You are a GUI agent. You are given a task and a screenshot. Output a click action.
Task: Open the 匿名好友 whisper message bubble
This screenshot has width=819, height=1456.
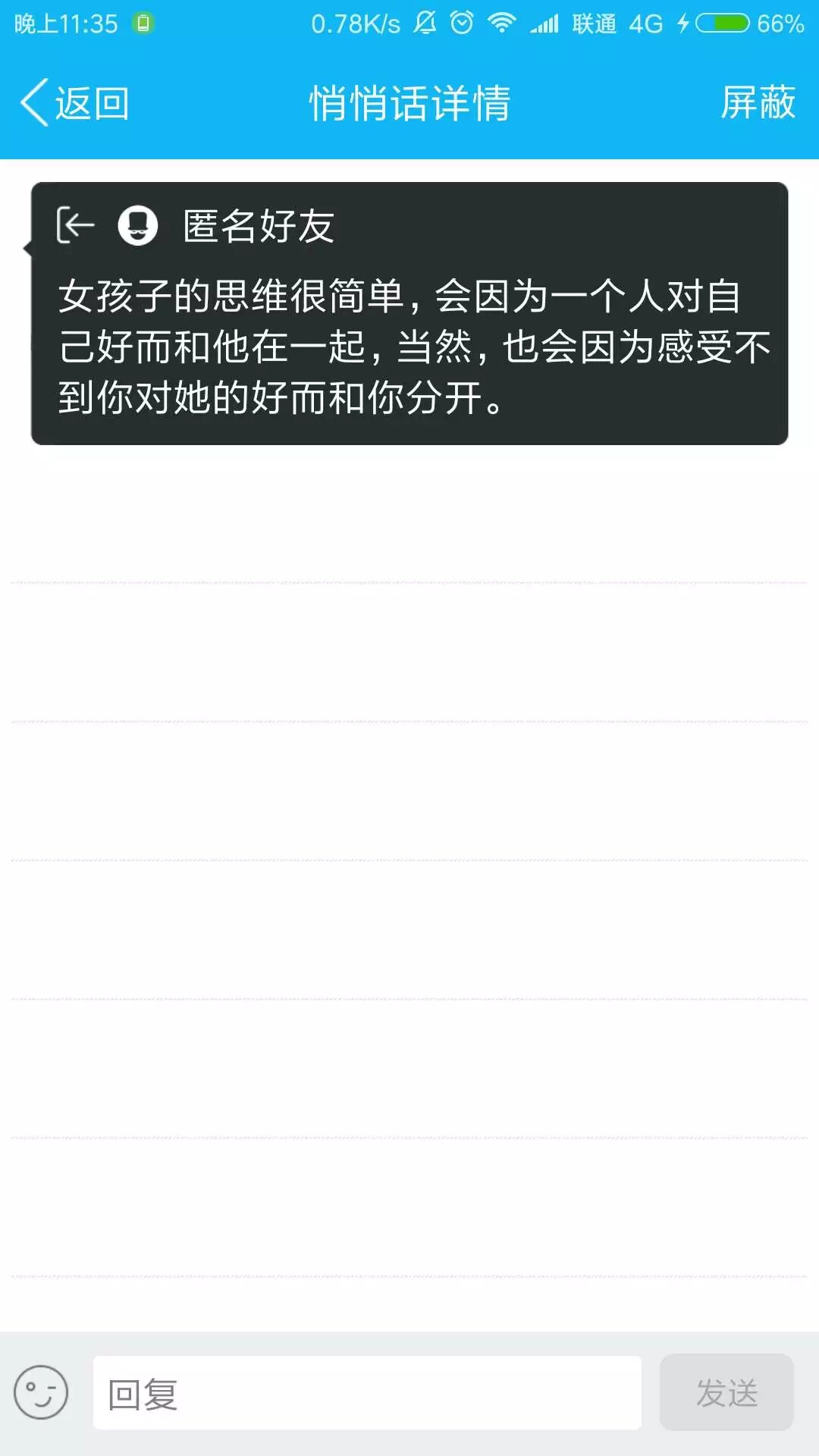point(409,314)
